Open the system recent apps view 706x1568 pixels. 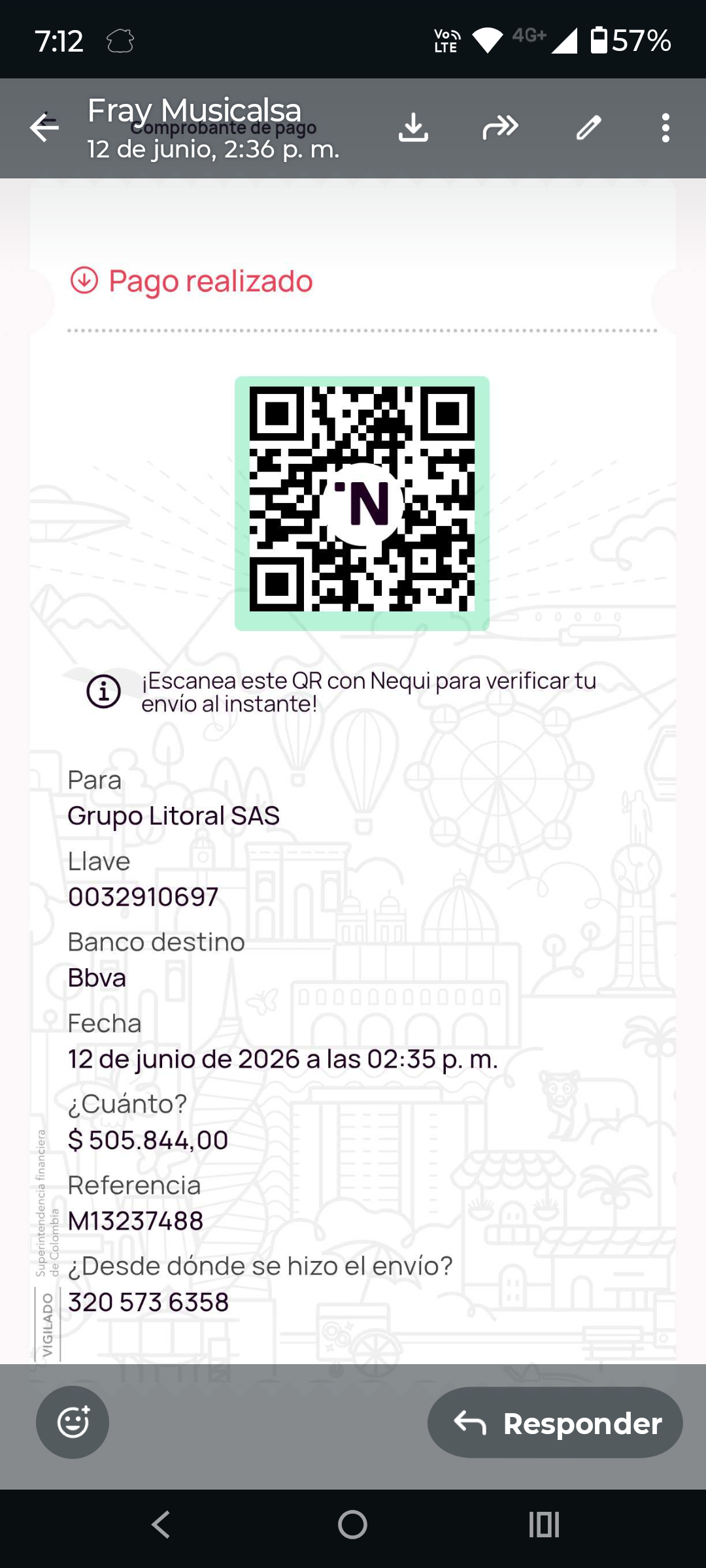(x=544, y=1524)
